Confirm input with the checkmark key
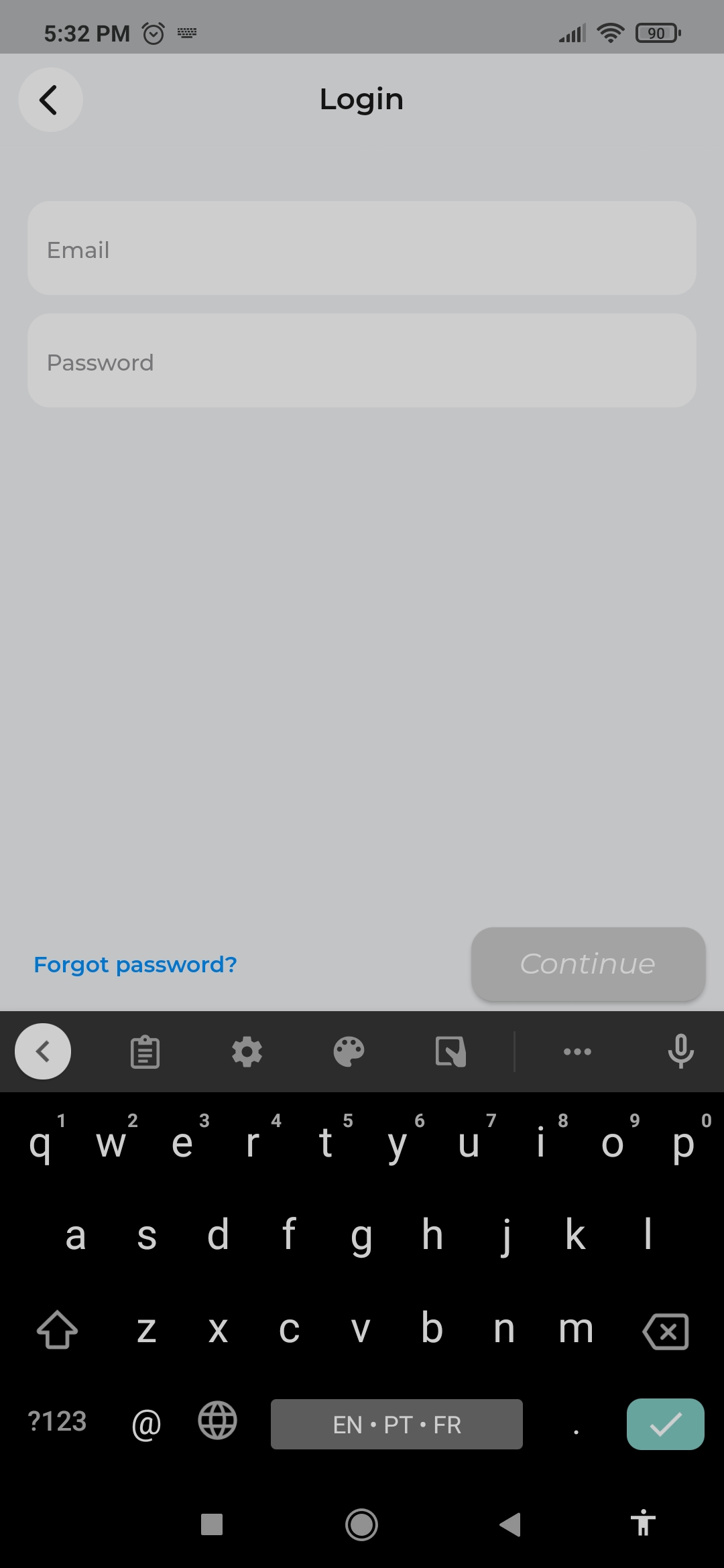 point(665,1424)
